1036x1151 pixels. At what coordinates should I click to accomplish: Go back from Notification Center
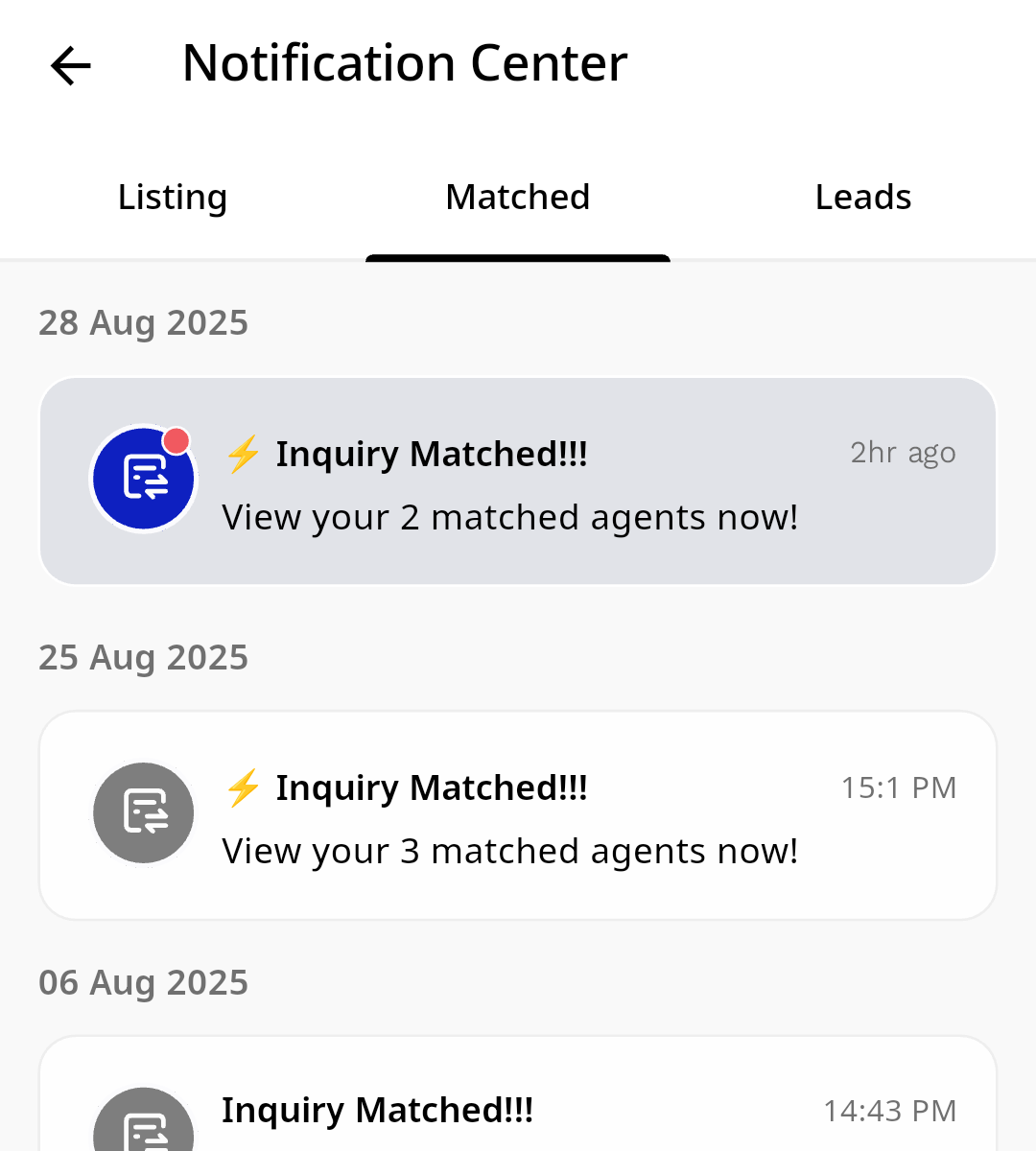(71, 66)
